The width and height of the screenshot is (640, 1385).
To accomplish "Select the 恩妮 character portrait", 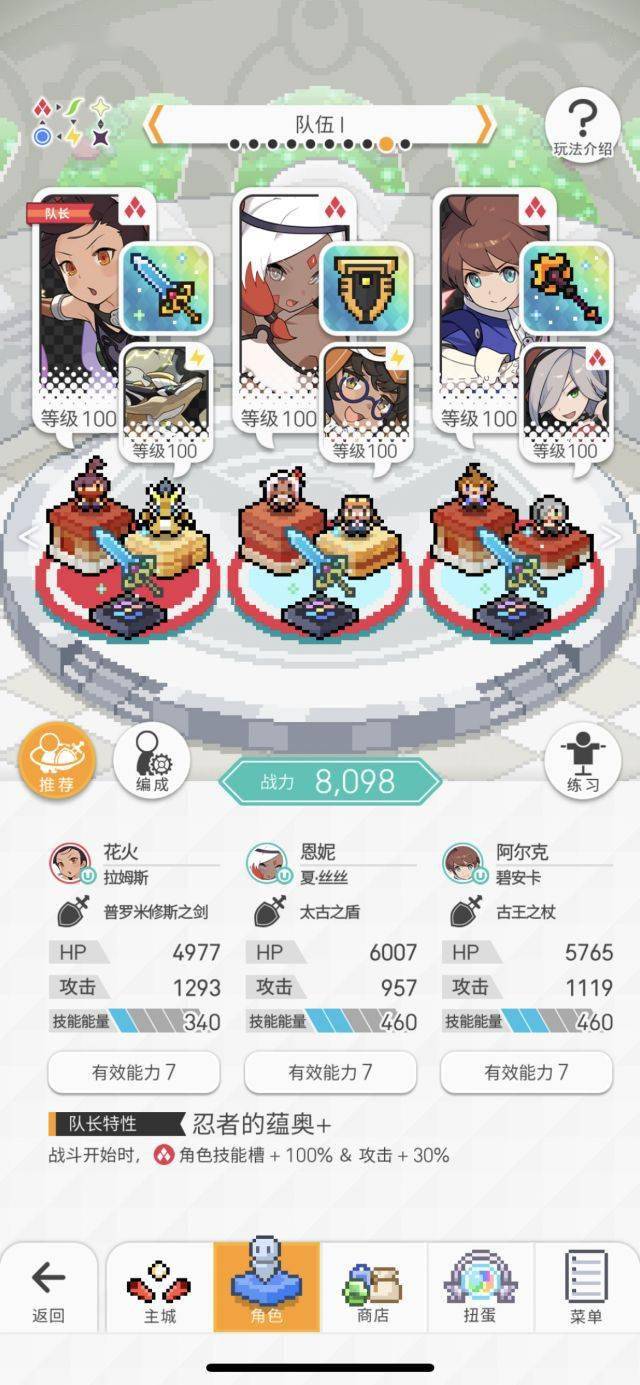I will coord(275,300).
